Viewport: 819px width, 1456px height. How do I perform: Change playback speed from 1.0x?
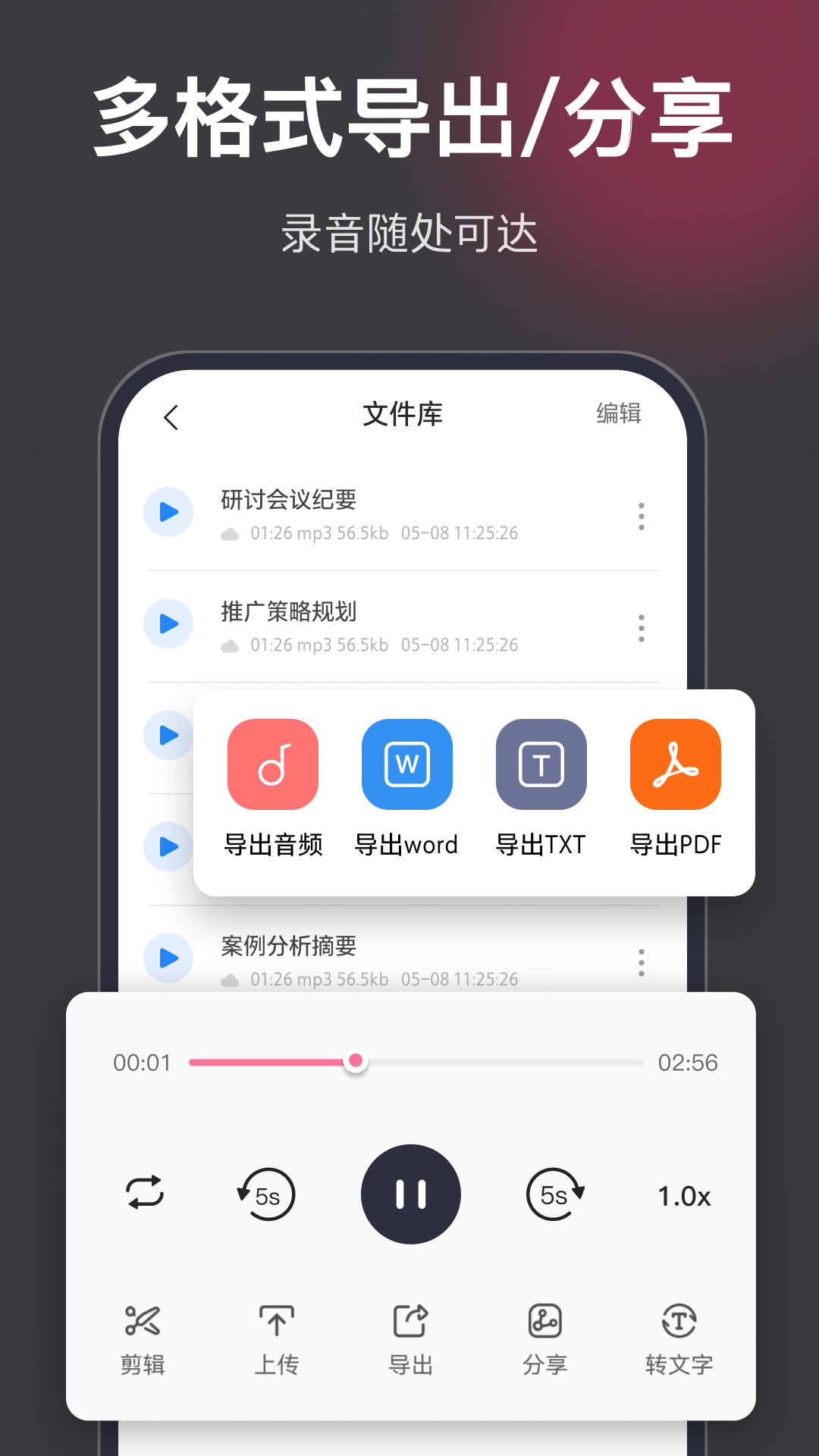pos(684,1194)
